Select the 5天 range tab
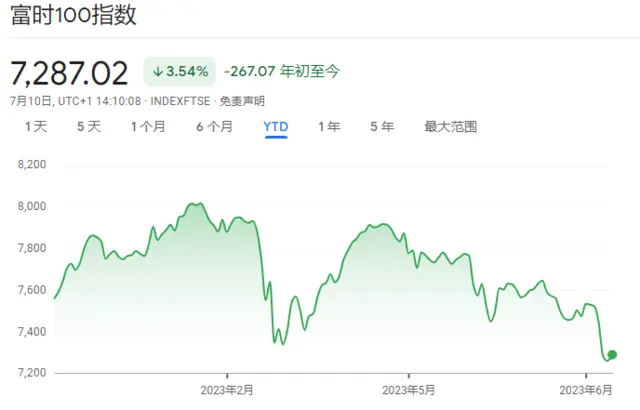640x410 pixels. 89,127
